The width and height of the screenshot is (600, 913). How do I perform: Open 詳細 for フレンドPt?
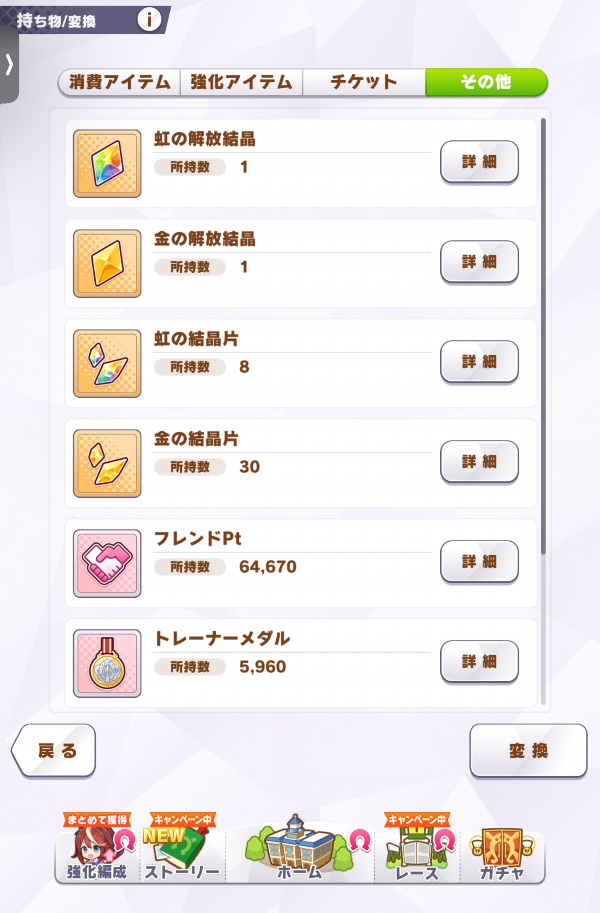pyautogui.click(x=479, y=562)
